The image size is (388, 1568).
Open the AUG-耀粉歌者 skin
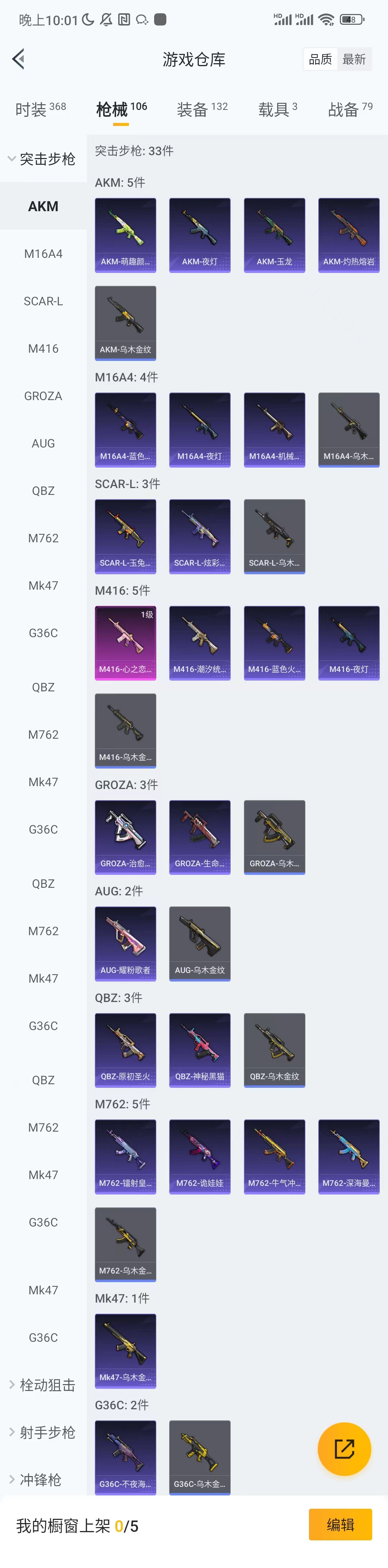coord(125,943)
